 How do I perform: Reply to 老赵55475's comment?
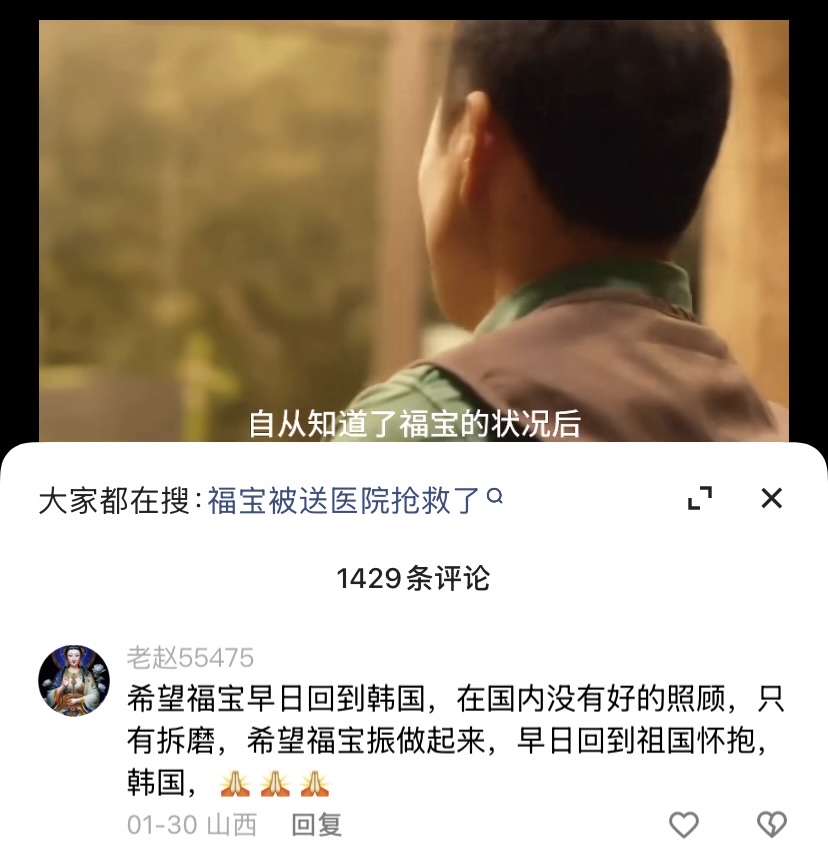pyautogui.click(x=316, y=825)
